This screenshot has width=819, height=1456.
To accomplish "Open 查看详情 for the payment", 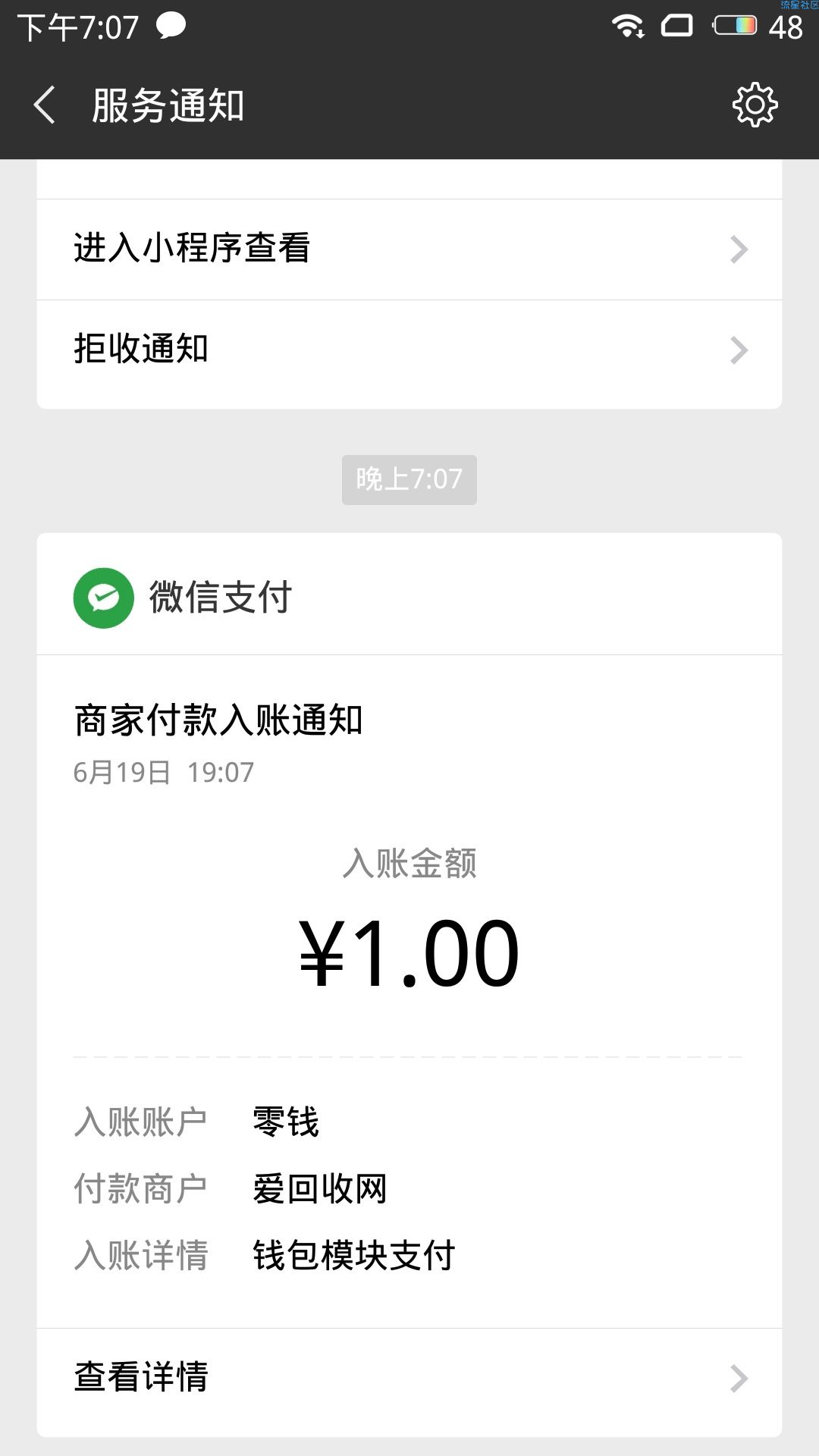I will click(x=409, y=1378).
